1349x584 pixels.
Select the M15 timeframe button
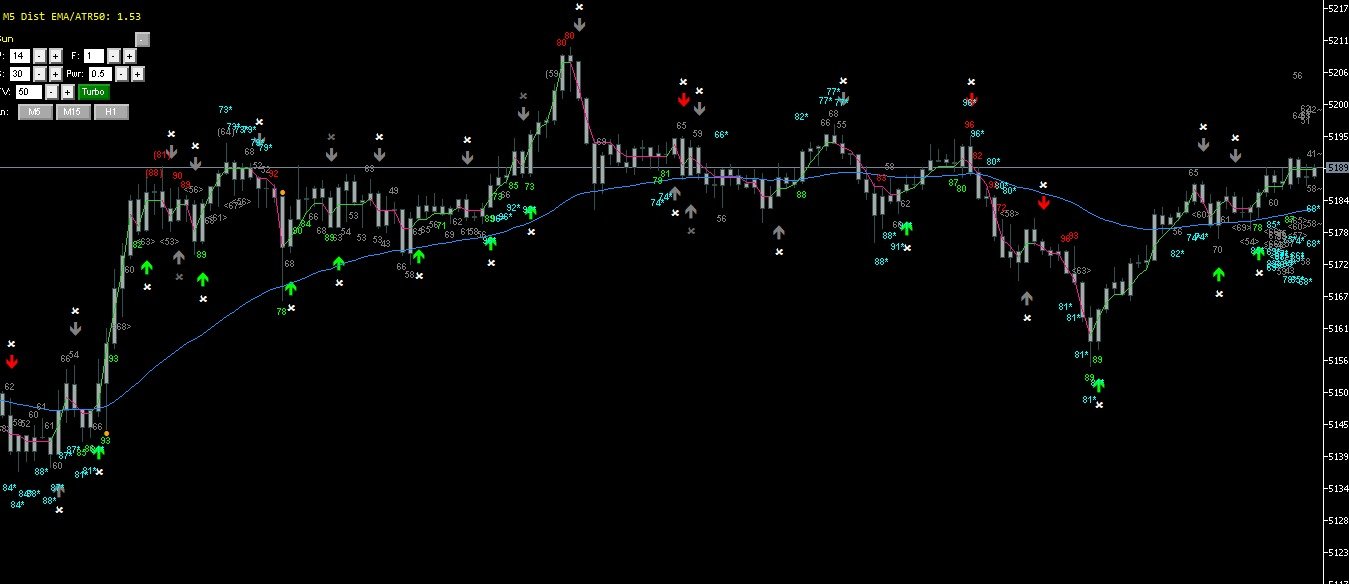tap(72, 112)
